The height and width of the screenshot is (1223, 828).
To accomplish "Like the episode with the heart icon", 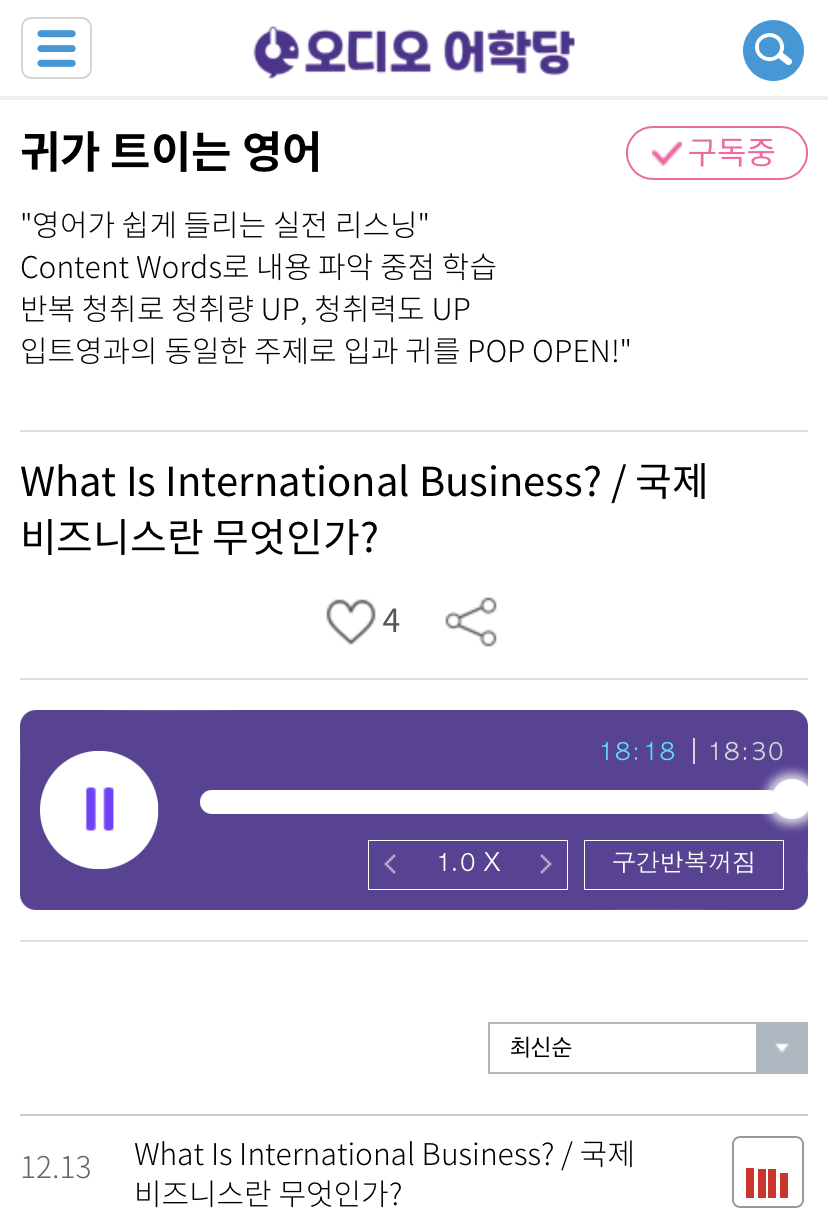I will coord(348,620).
